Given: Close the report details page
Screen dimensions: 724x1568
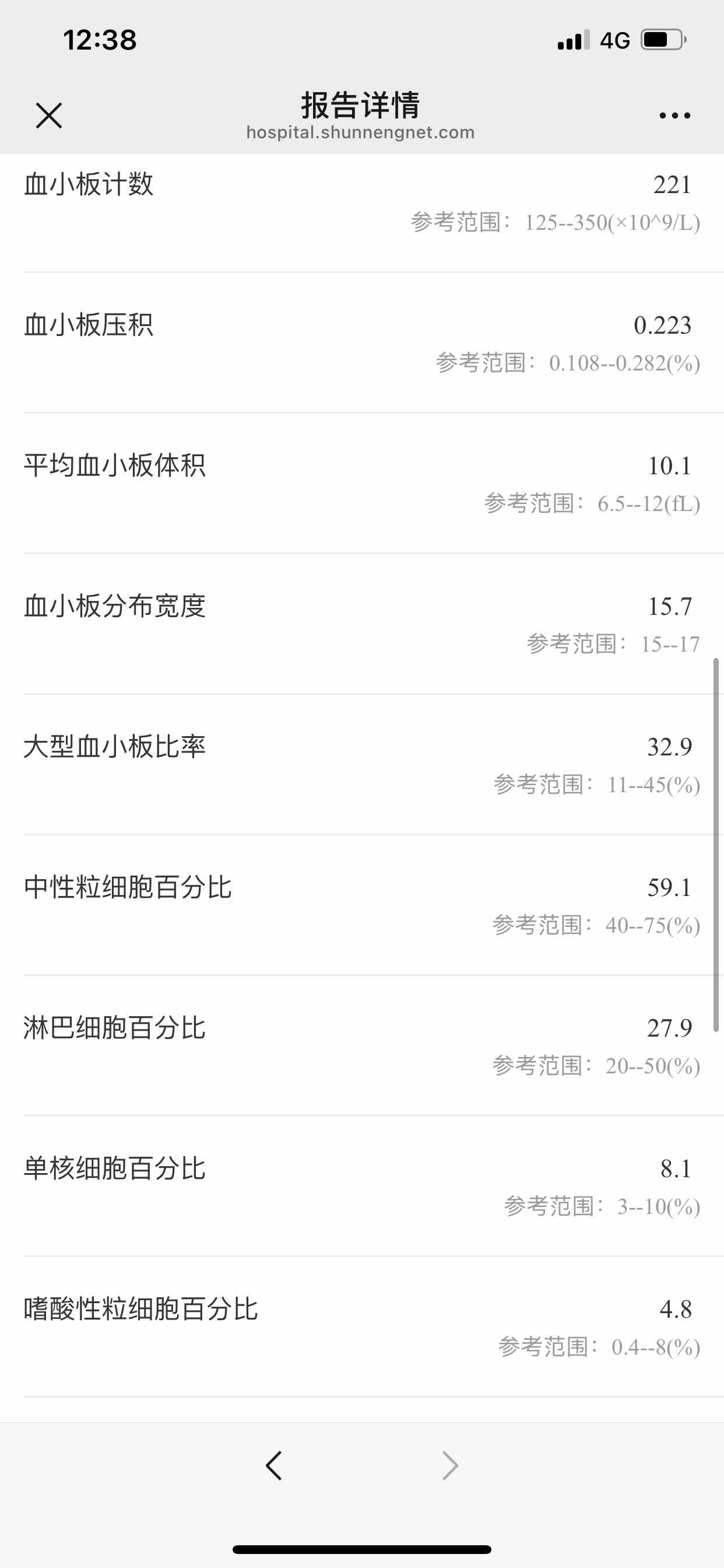Looking at the screenshot, I should [x=48, y=116].
